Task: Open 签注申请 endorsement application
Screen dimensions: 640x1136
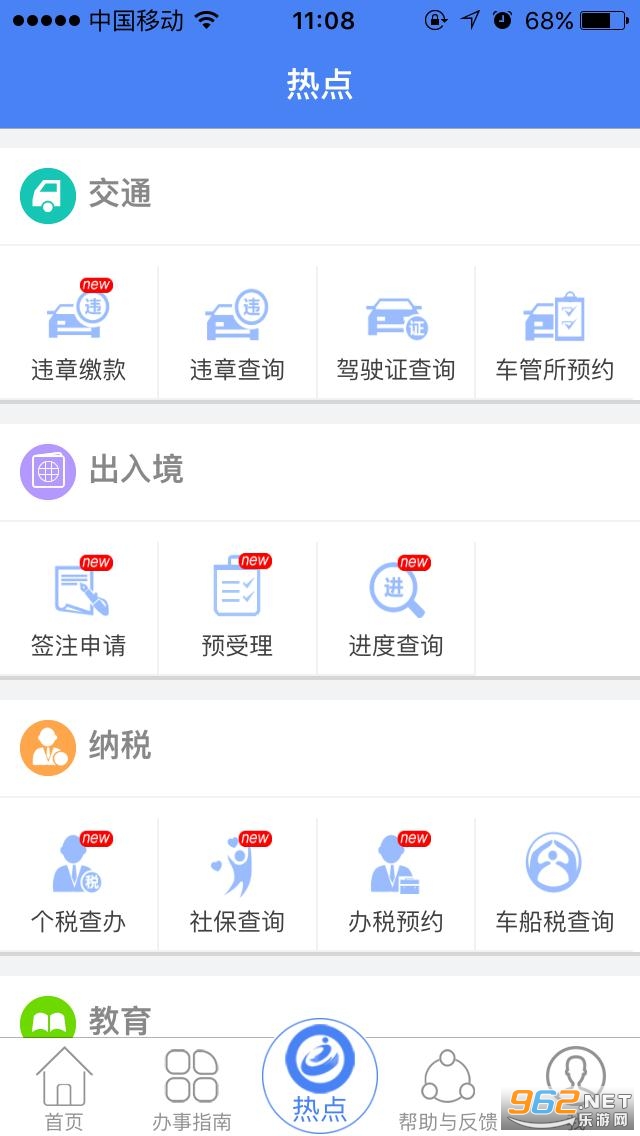Action: [x=79, y=609]
